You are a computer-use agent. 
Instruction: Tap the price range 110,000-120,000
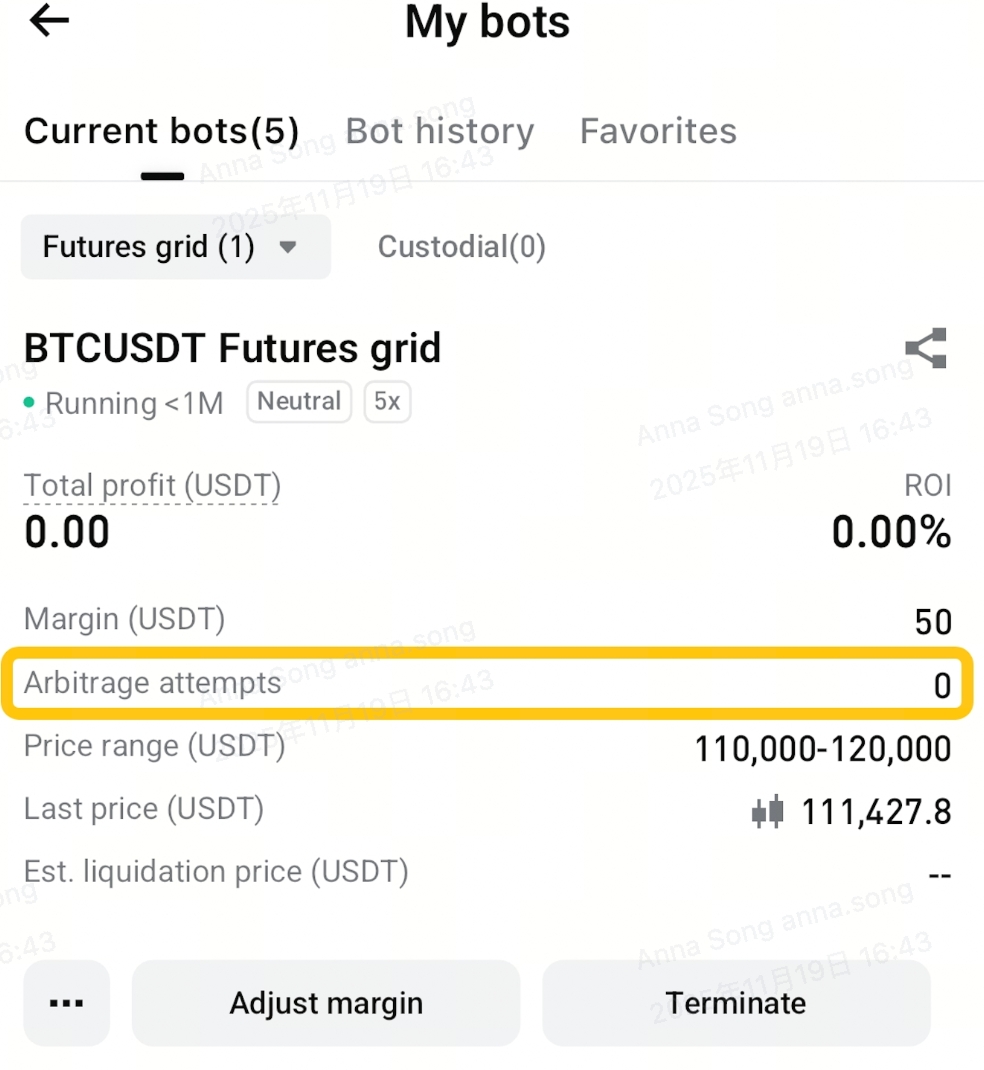tap(822, 748)
